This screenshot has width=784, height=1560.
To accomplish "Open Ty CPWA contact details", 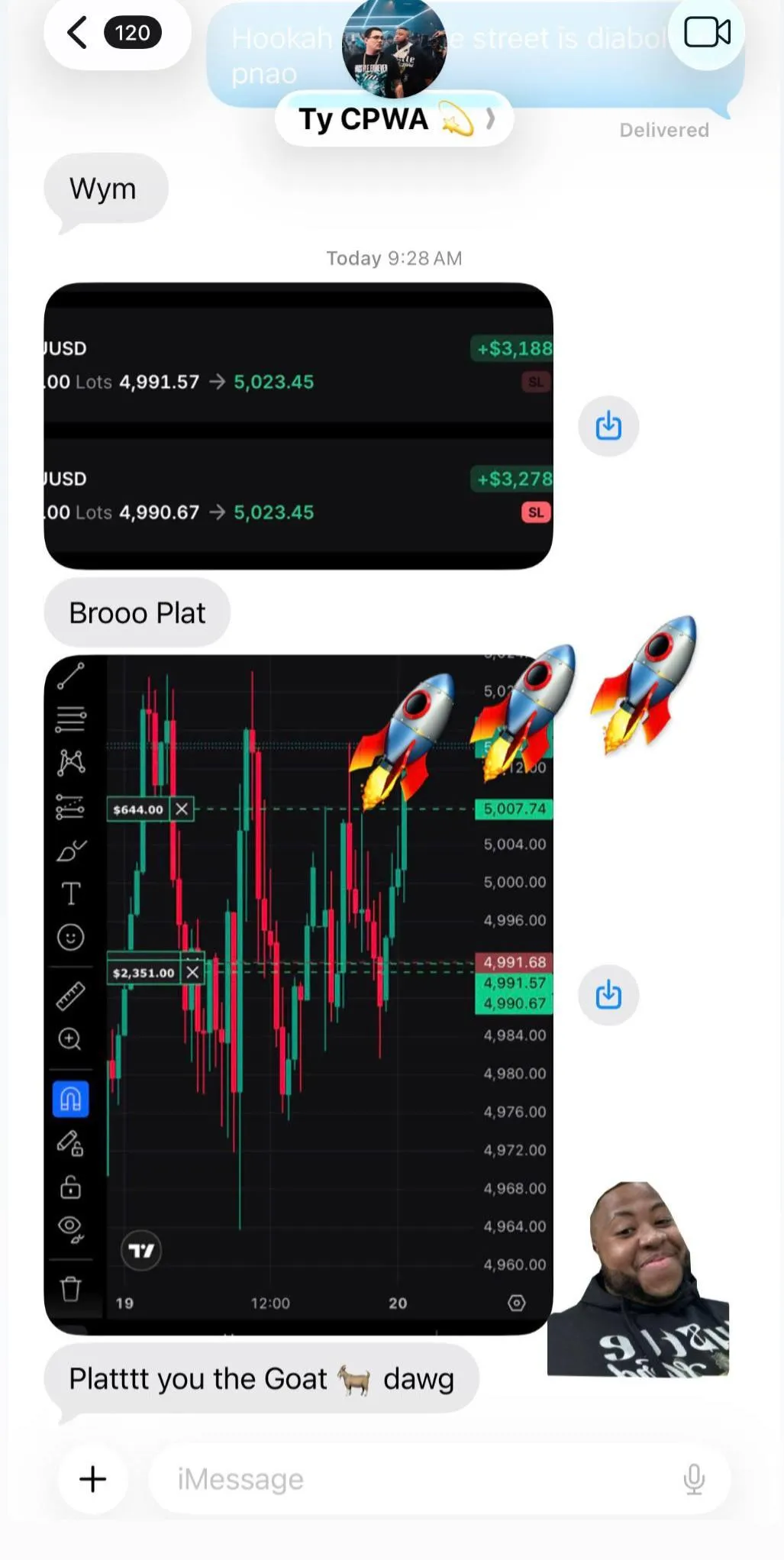I will pos(394,119).
